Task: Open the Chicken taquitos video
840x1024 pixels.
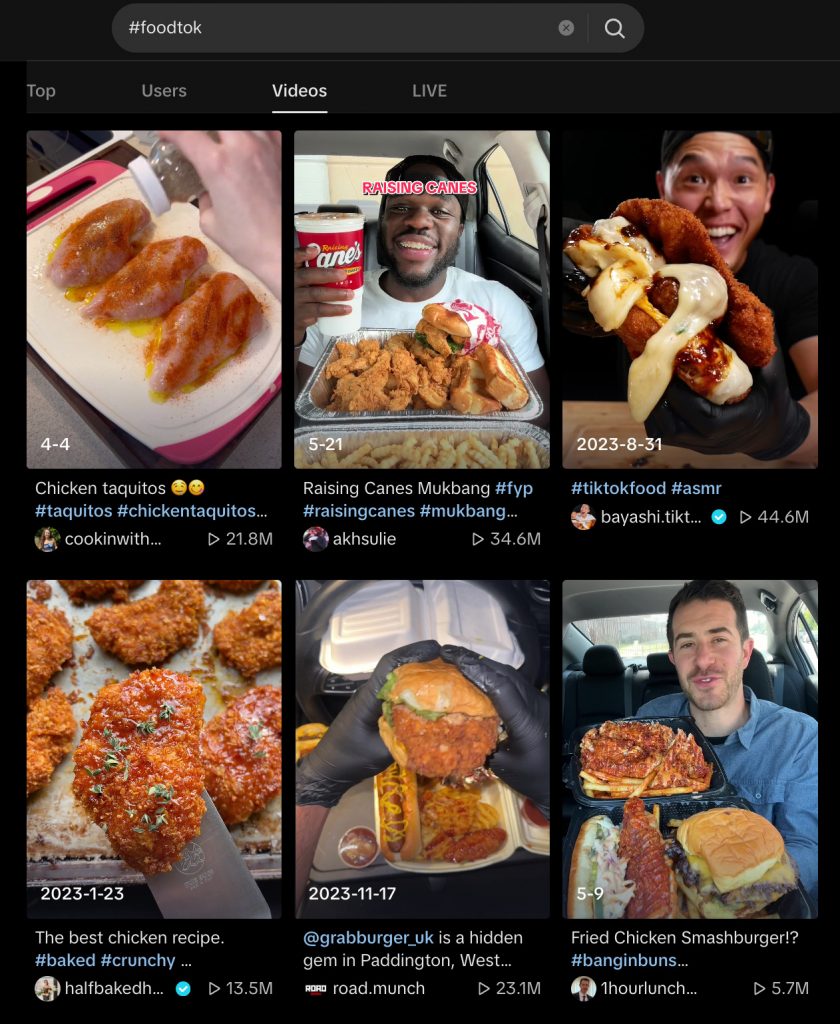Action: tap(154, 299)
